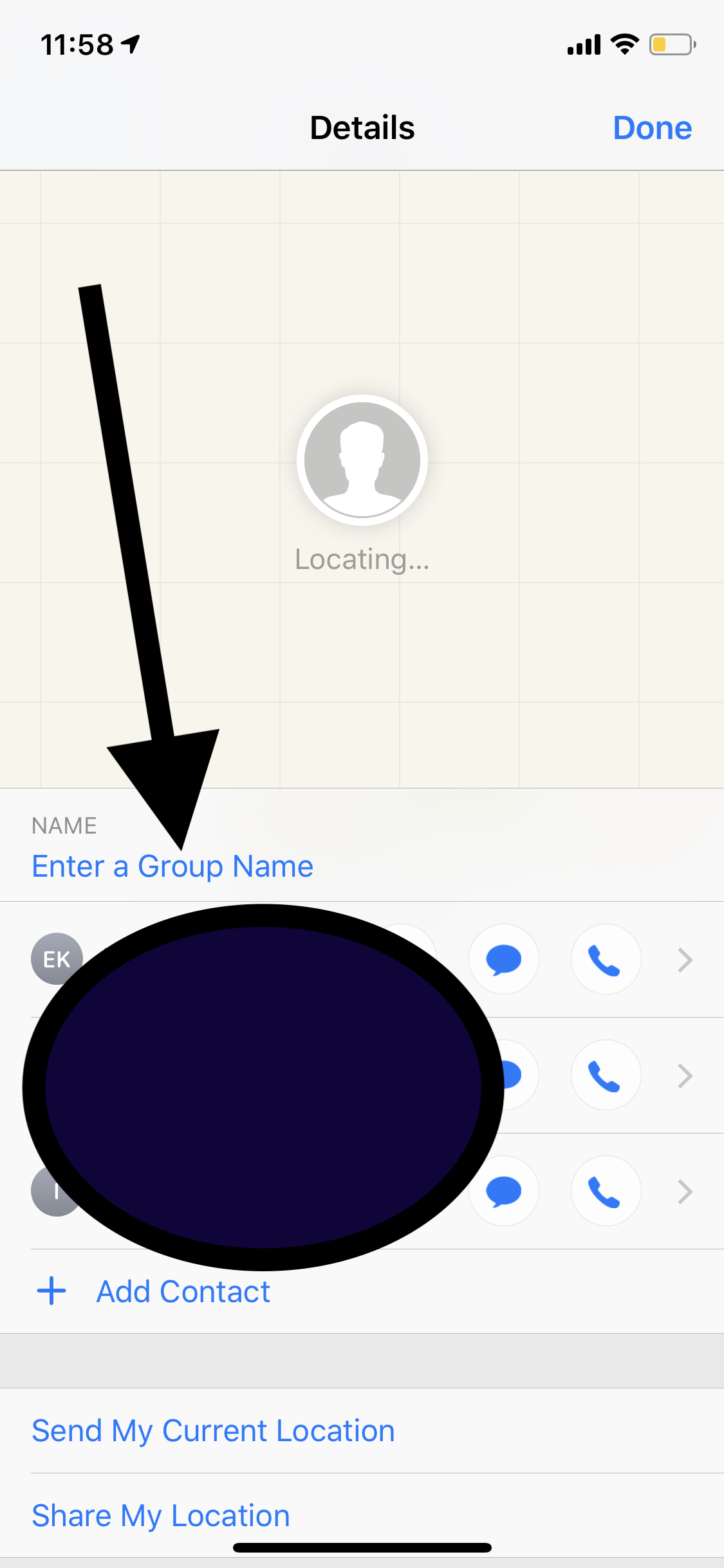Tap Done to close Details

coord(652,127)
